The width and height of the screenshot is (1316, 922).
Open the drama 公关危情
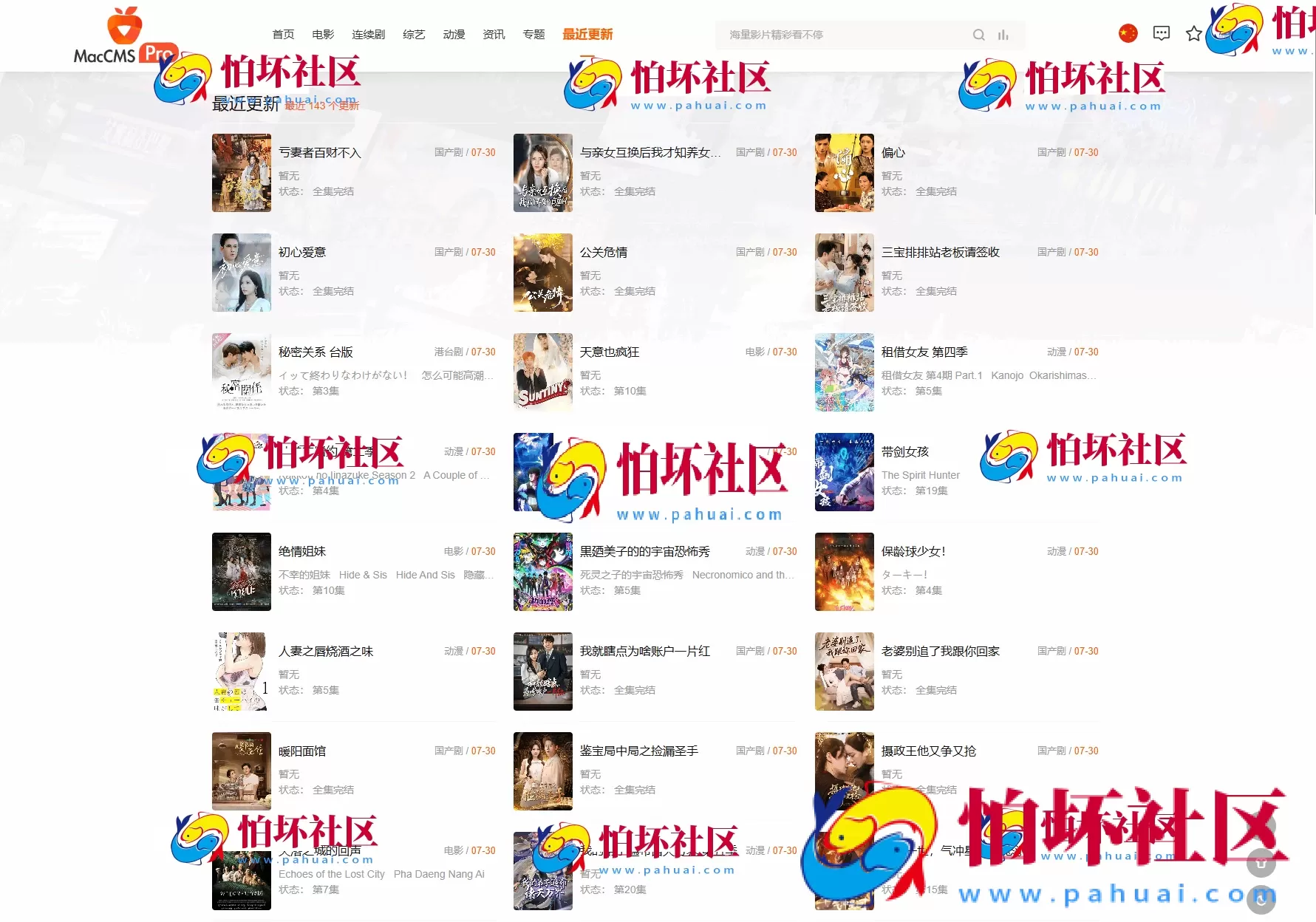pyautogui.click(x=604, y=252)
